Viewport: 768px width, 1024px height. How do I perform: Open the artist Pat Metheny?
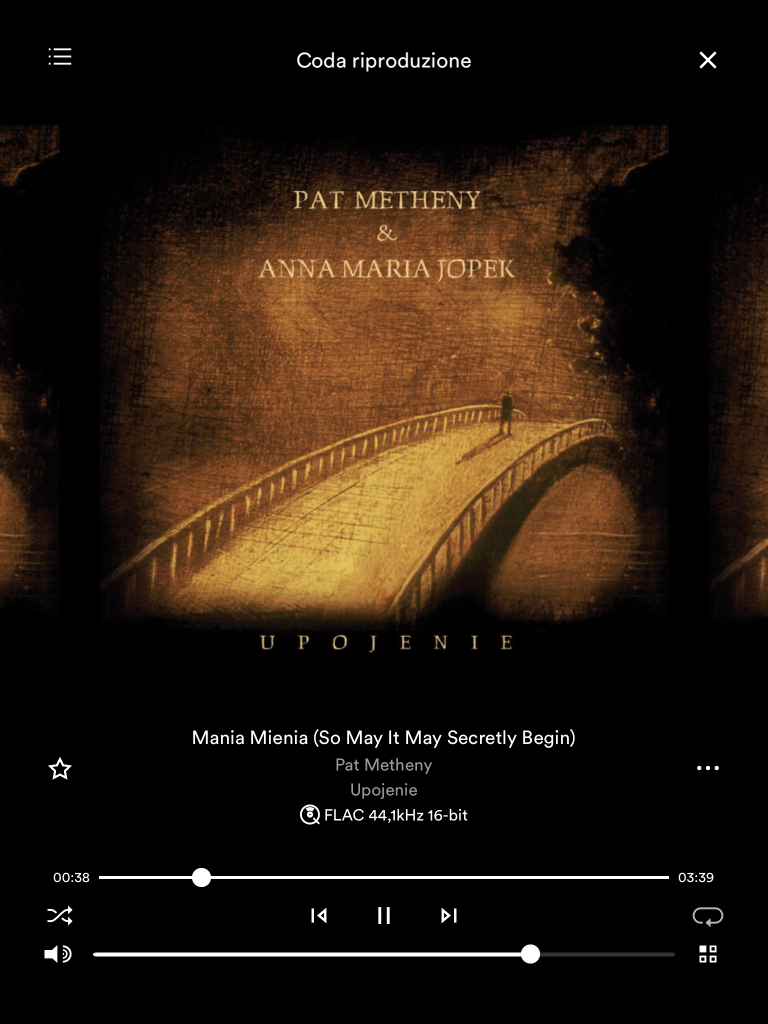click(384, 765)
